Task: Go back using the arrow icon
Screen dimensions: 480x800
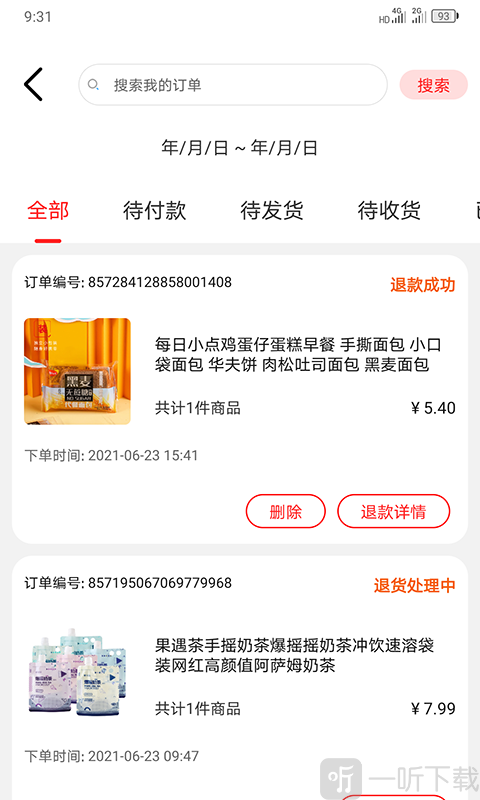Action: point(33,84)
